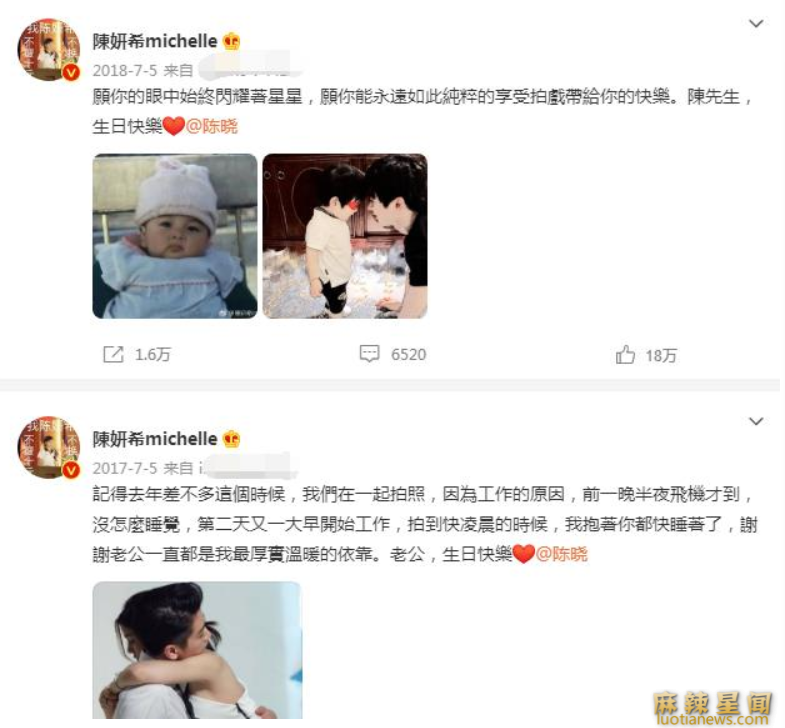
Task: View the baby in pink hat photo
Action: pyautogui.click(x=175, y=236)
